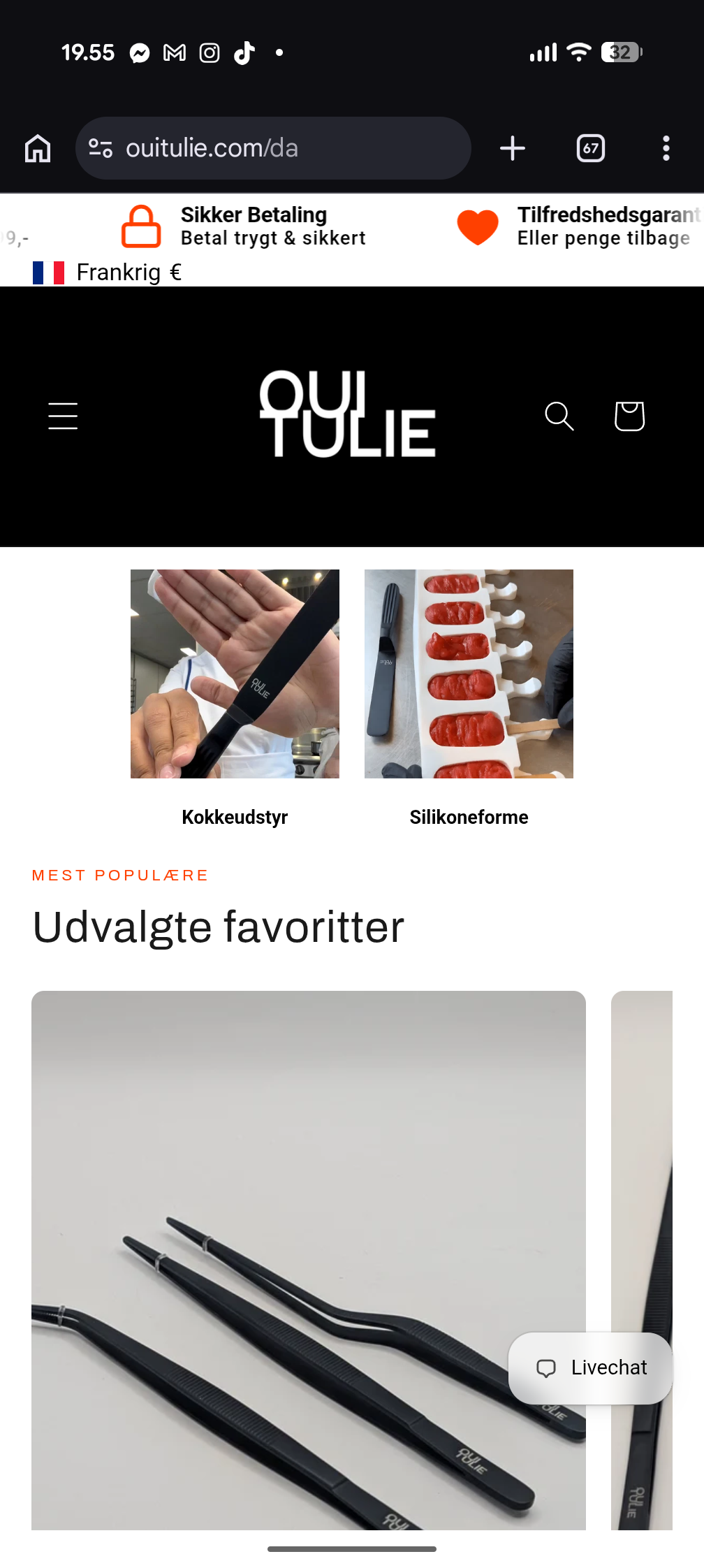The image size is (704, 1568).
Task: Go to the browser home page
Action: point(38,148)
